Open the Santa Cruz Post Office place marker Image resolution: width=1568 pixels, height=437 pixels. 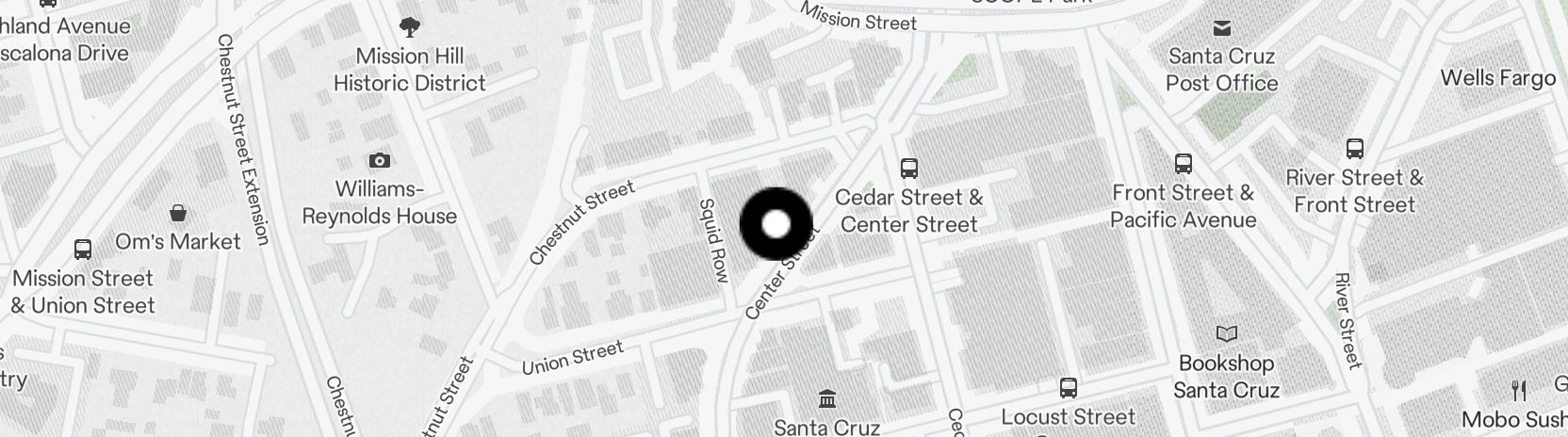tap(1222, 28)
